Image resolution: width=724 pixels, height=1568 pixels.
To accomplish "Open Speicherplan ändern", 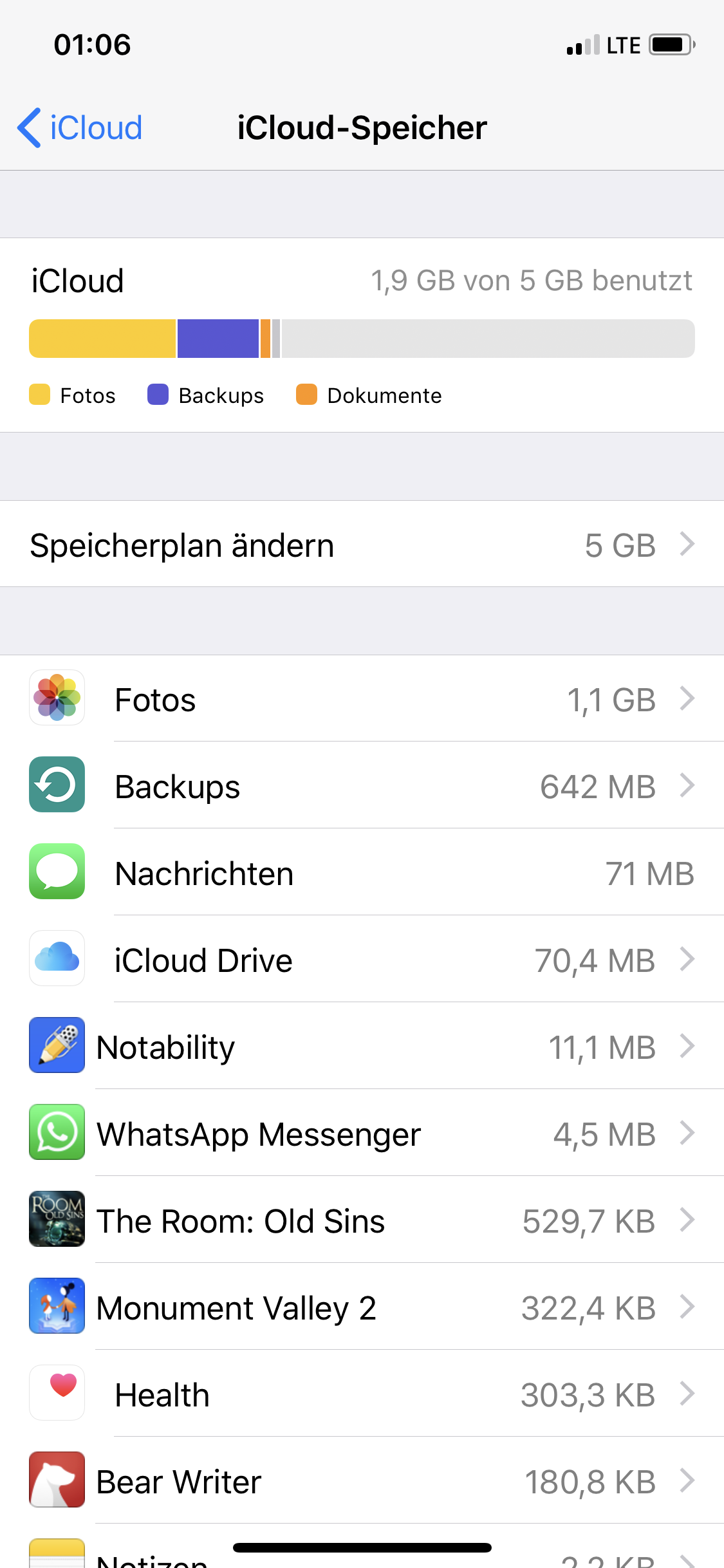I will point(362,545).
